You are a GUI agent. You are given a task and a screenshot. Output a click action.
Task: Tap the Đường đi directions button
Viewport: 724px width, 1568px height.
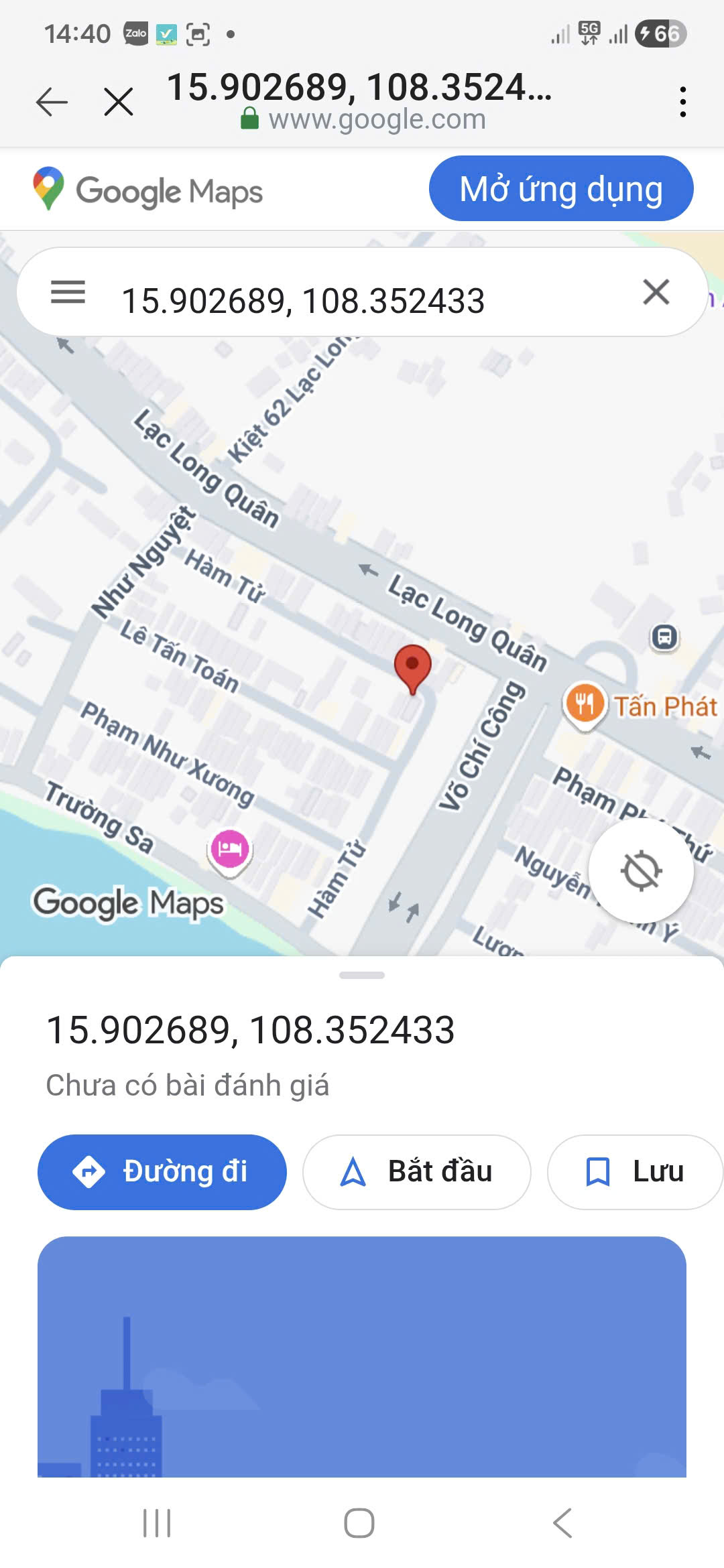[x=161, y=1171]
